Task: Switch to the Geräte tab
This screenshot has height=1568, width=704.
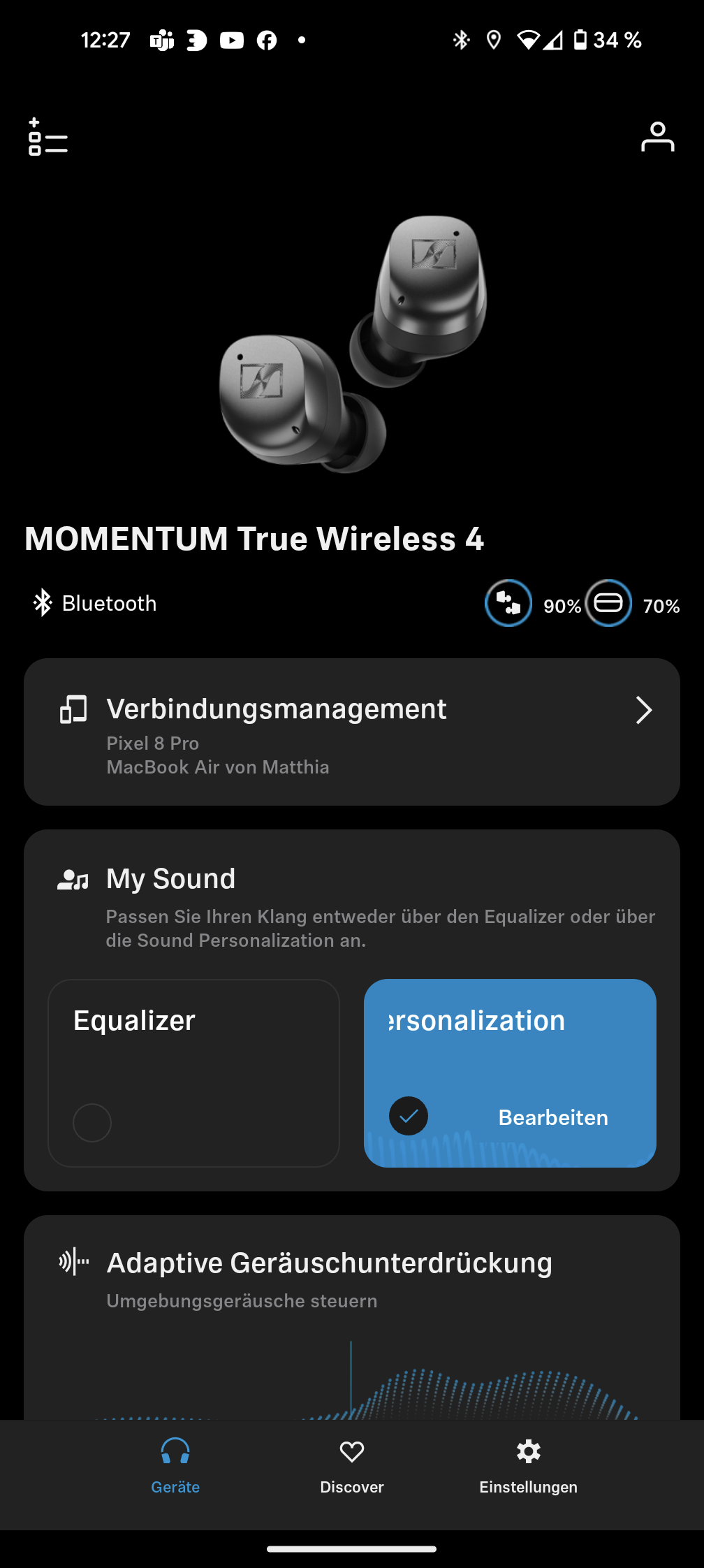Action: click(x=175, y=1465)
